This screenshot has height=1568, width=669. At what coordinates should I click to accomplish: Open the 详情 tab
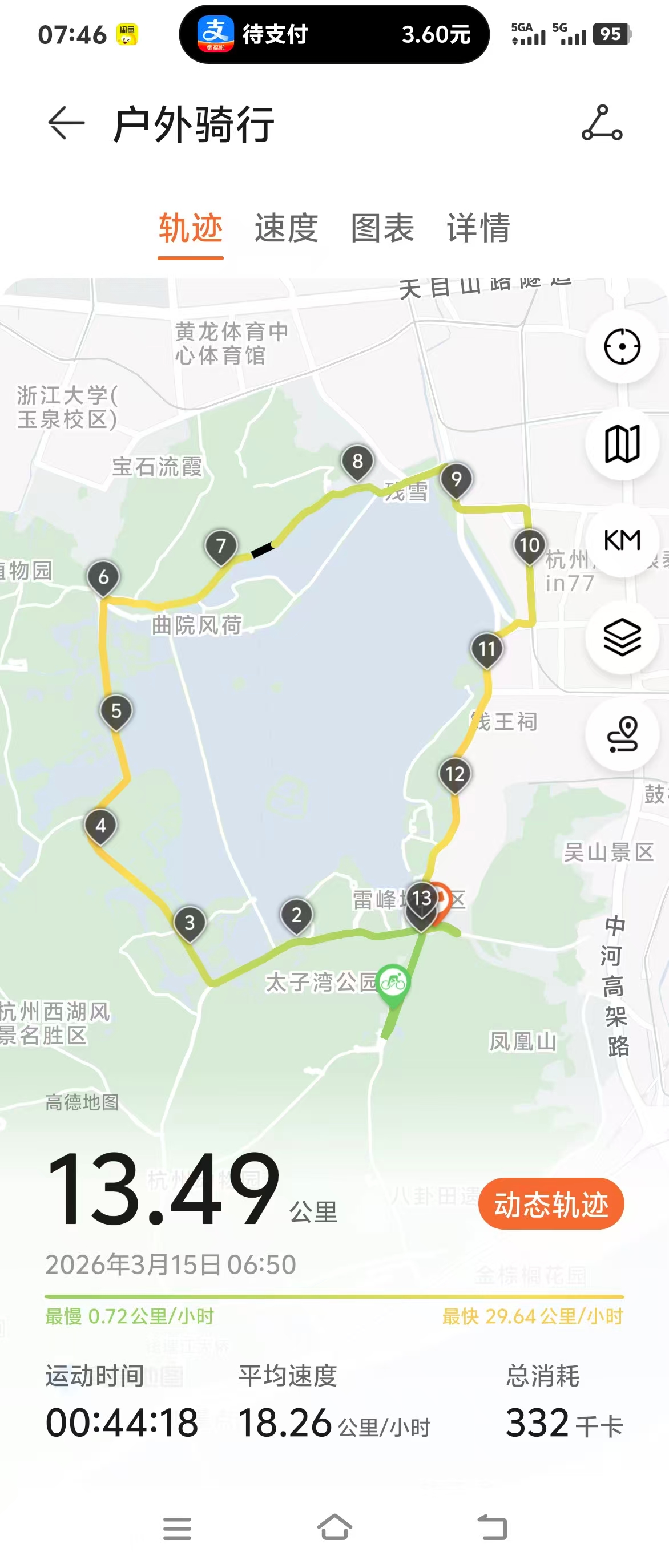point(478,228)
